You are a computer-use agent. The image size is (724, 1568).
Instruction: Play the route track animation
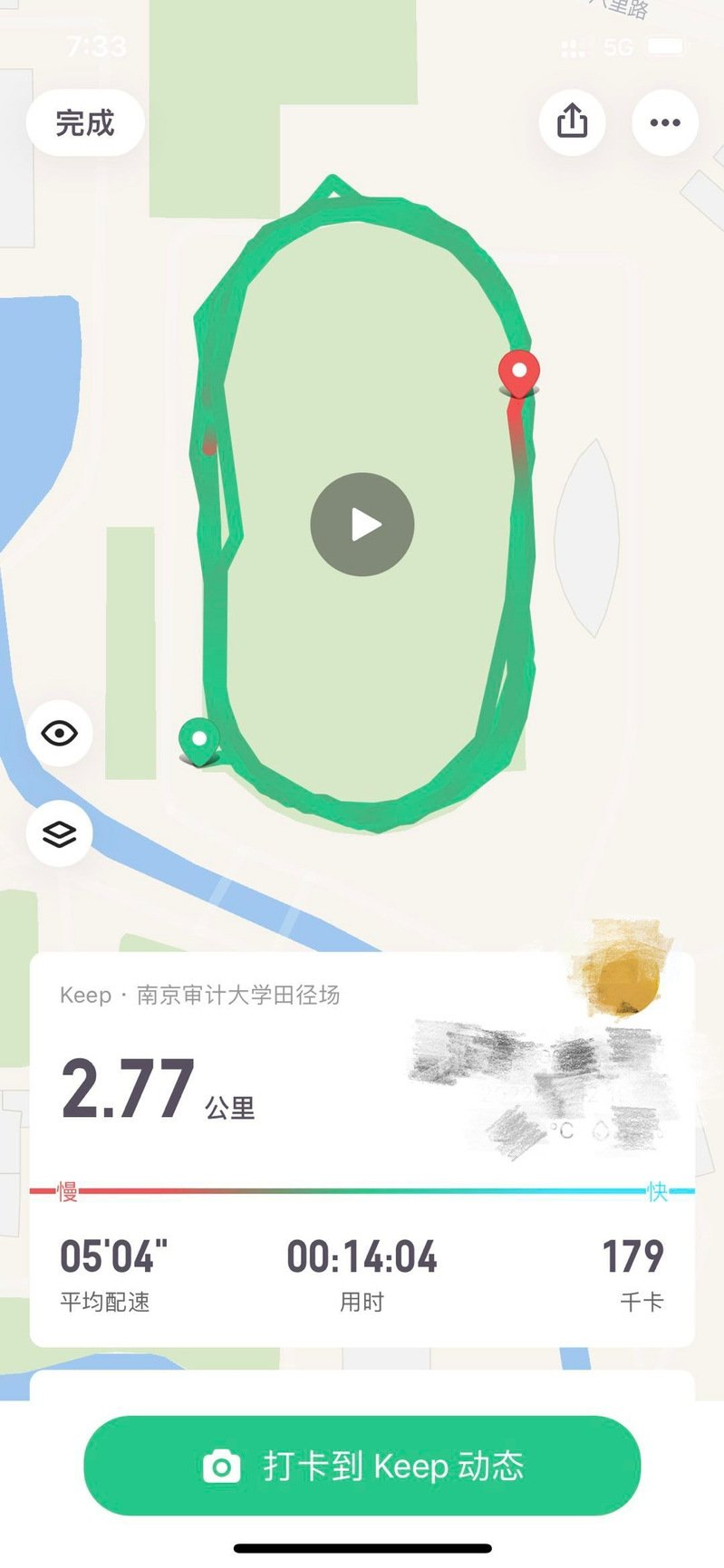pos(362,524)
